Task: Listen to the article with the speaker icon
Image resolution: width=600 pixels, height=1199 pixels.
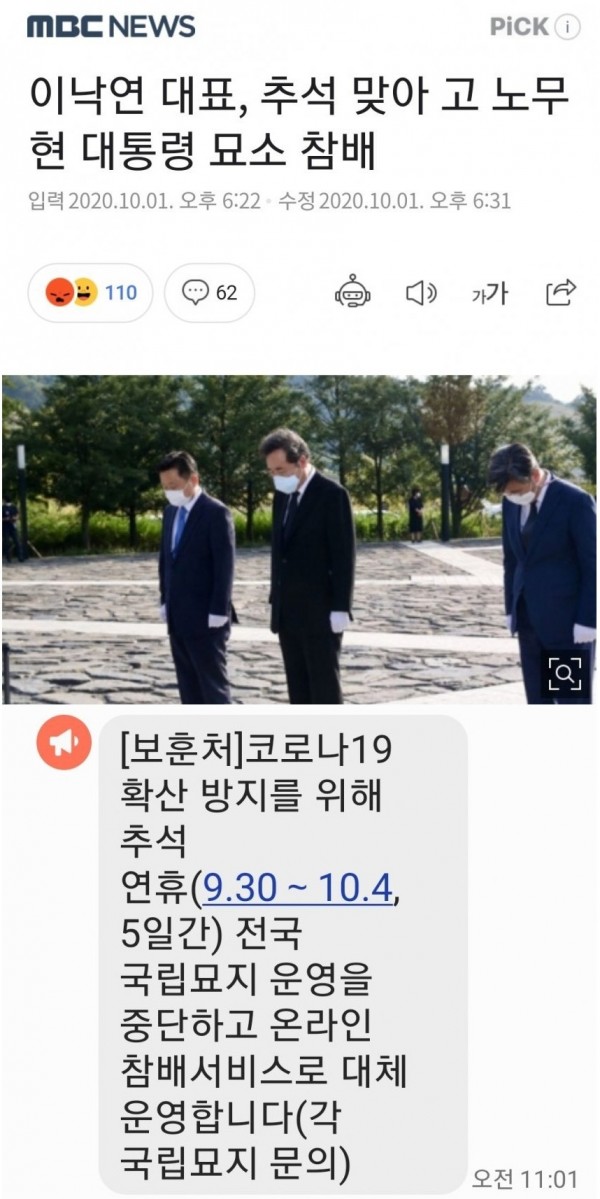Action: click(421, 293)
